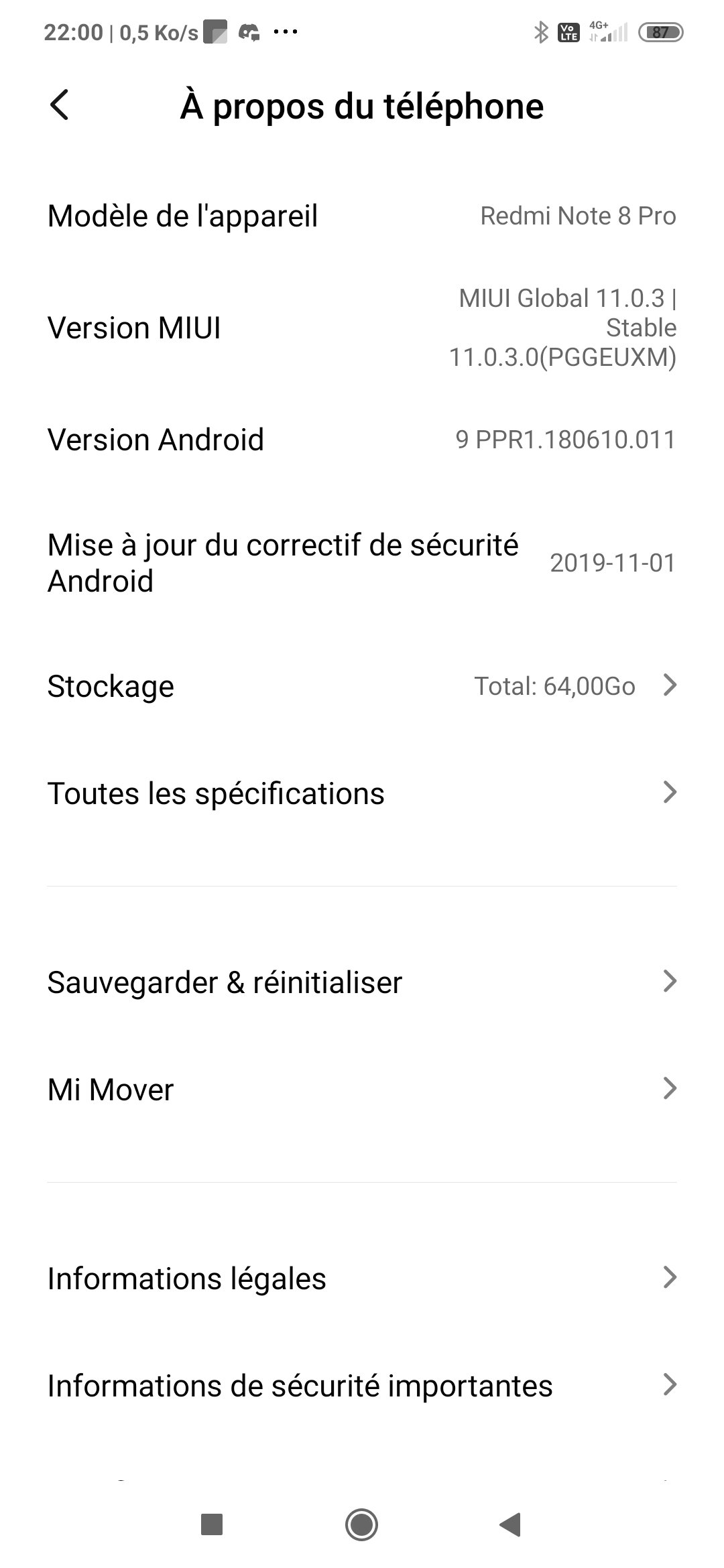Open Mise à jour du correctif de sécurité

coord(362,563)
